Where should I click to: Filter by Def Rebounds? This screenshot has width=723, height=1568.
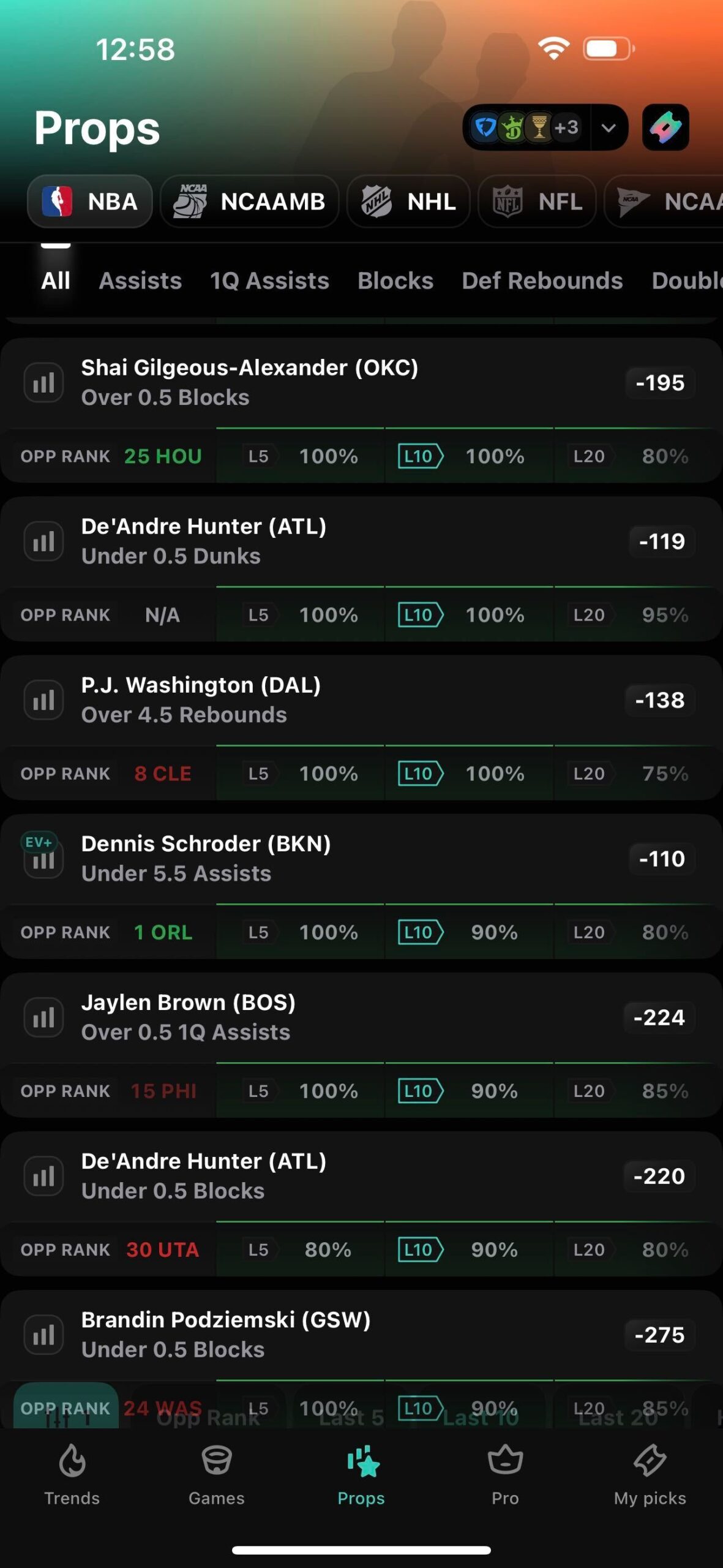(542, 281)
